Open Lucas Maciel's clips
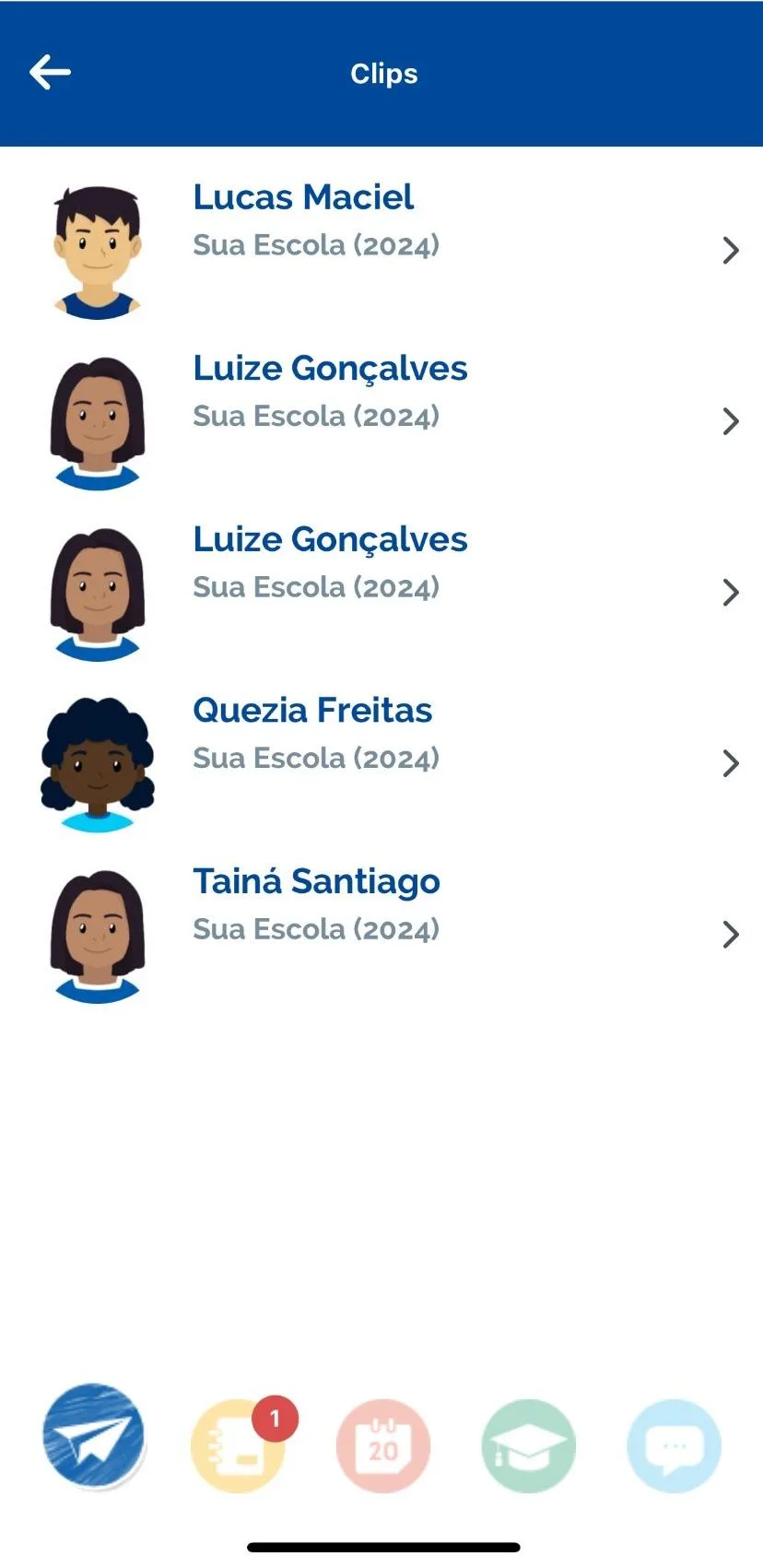This screenshot has width=763, height=1568. 381,249
